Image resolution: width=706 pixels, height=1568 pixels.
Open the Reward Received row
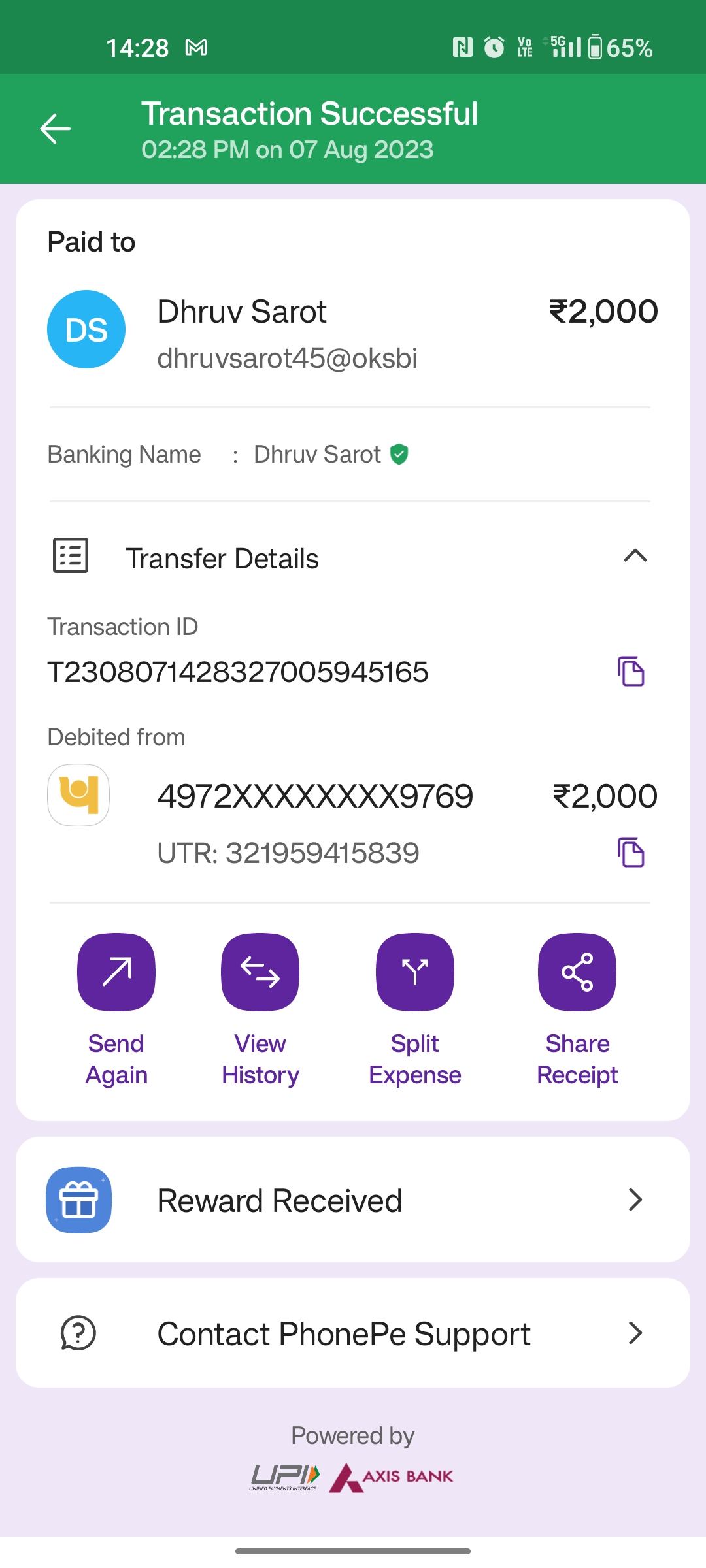coord(353,1200)
